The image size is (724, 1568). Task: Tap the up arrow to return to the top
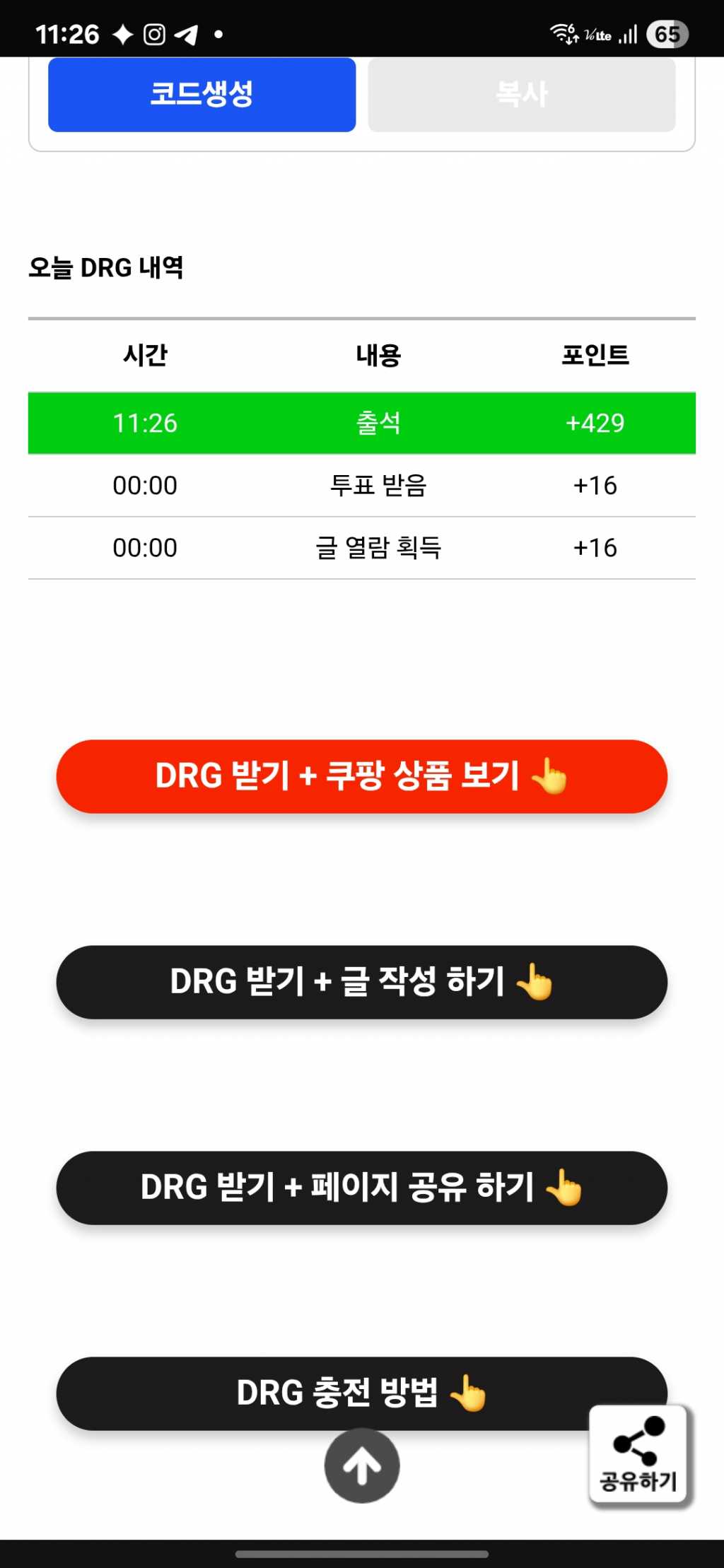click(362, 1465)
